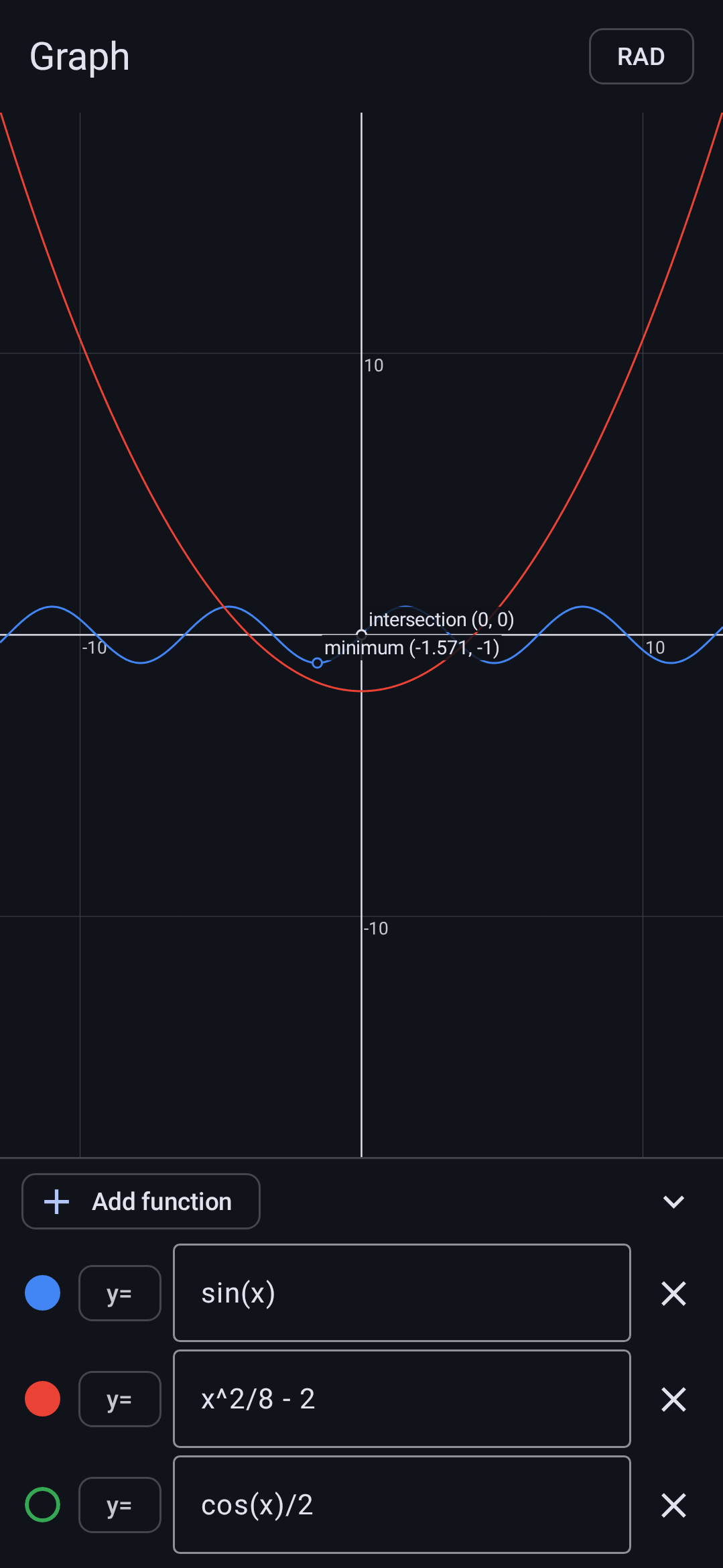723x1568 pixels.
Task: Change the y= type for sin(x)
Action: (120, 1293)
